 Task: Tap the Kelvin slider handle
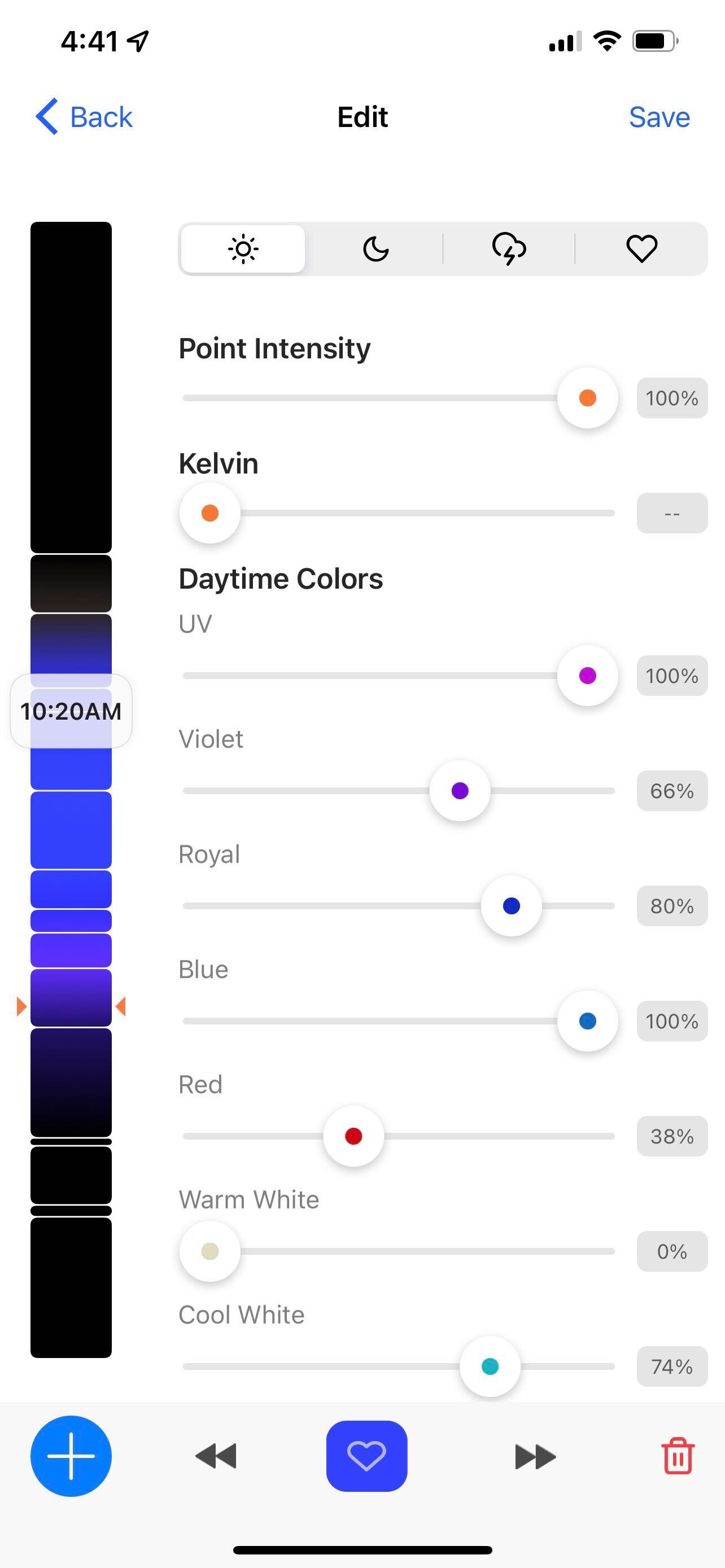point(210,513)
